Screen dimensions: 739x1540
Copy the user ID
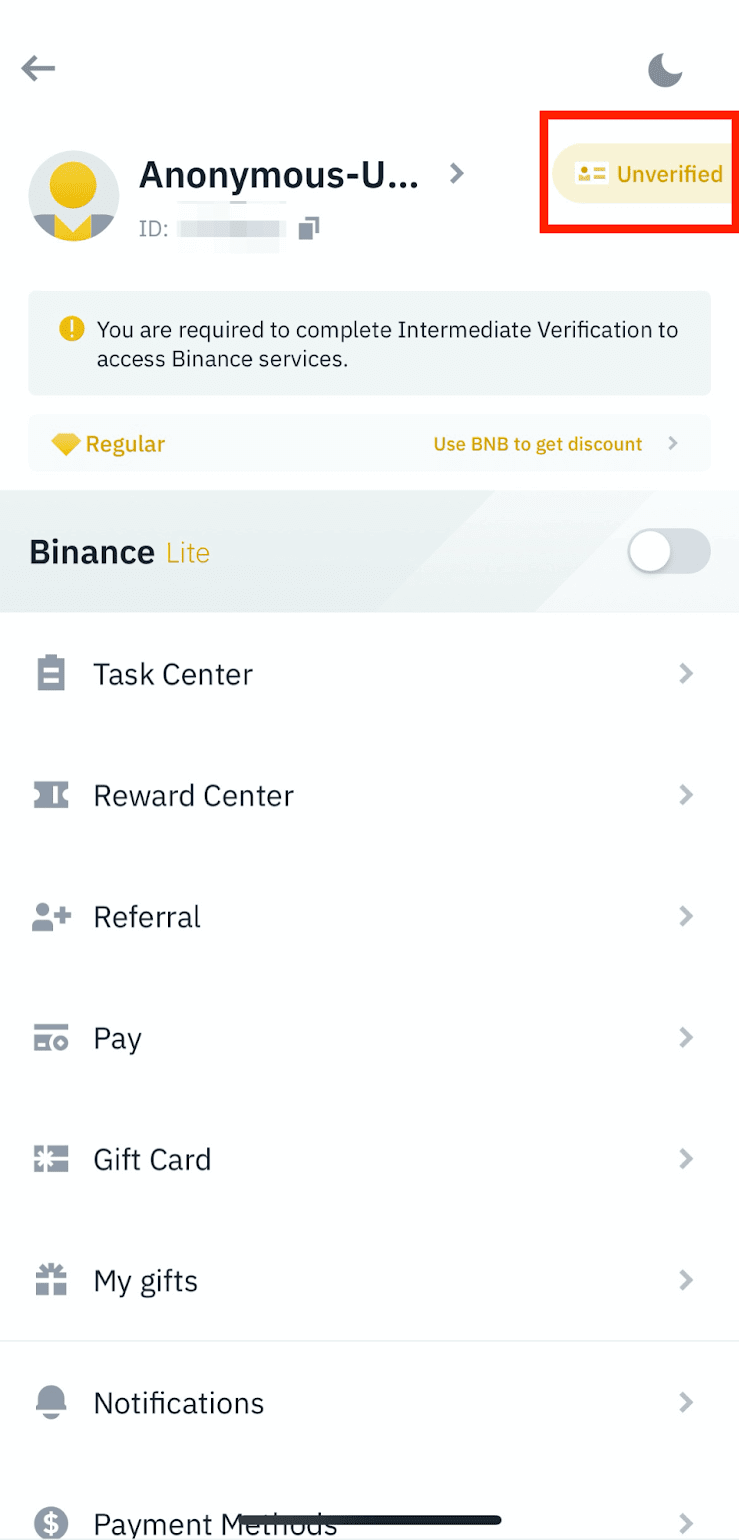pyautogui.click(x=309, y=229)
